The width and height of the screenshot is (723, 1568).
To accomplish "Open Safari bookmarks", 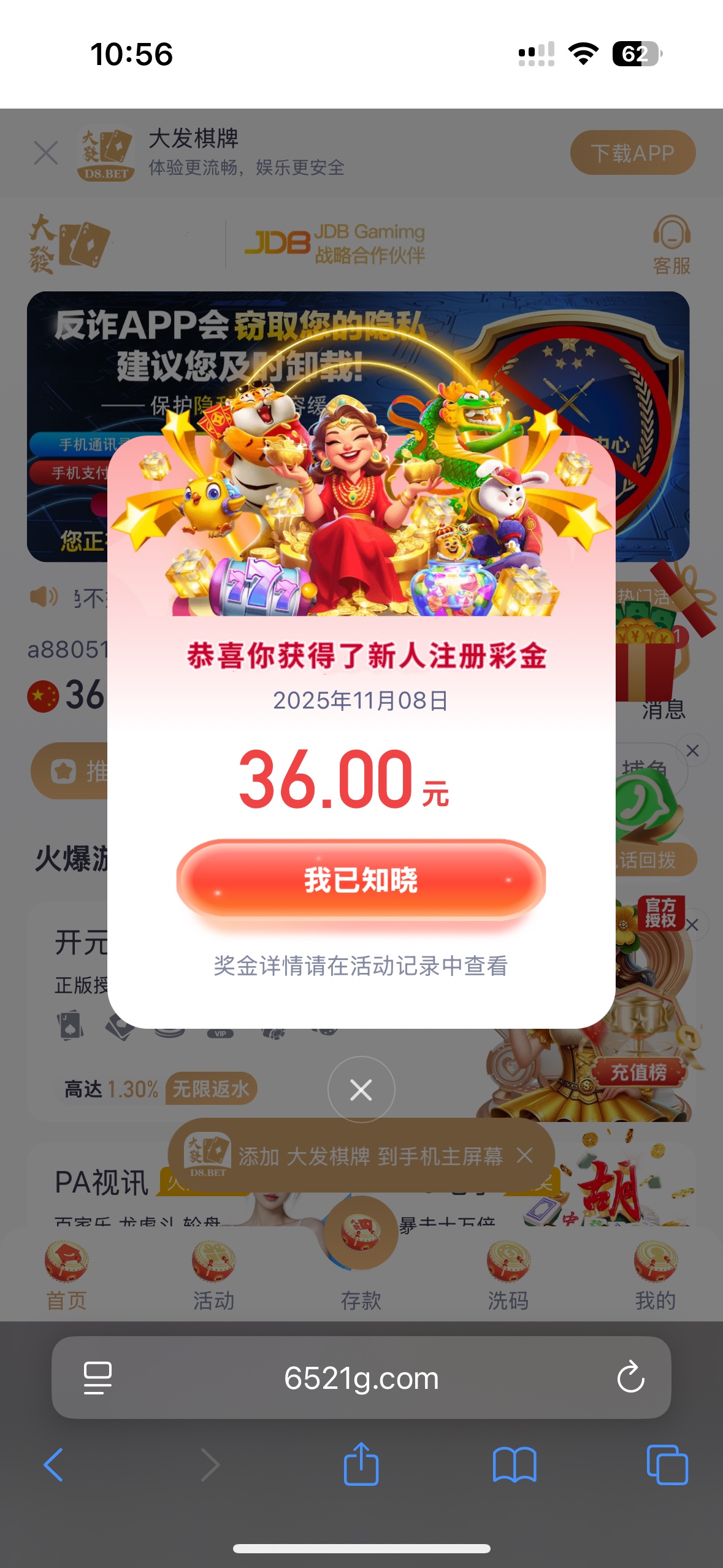I will pyautogui.click(x=514, y=1465).
